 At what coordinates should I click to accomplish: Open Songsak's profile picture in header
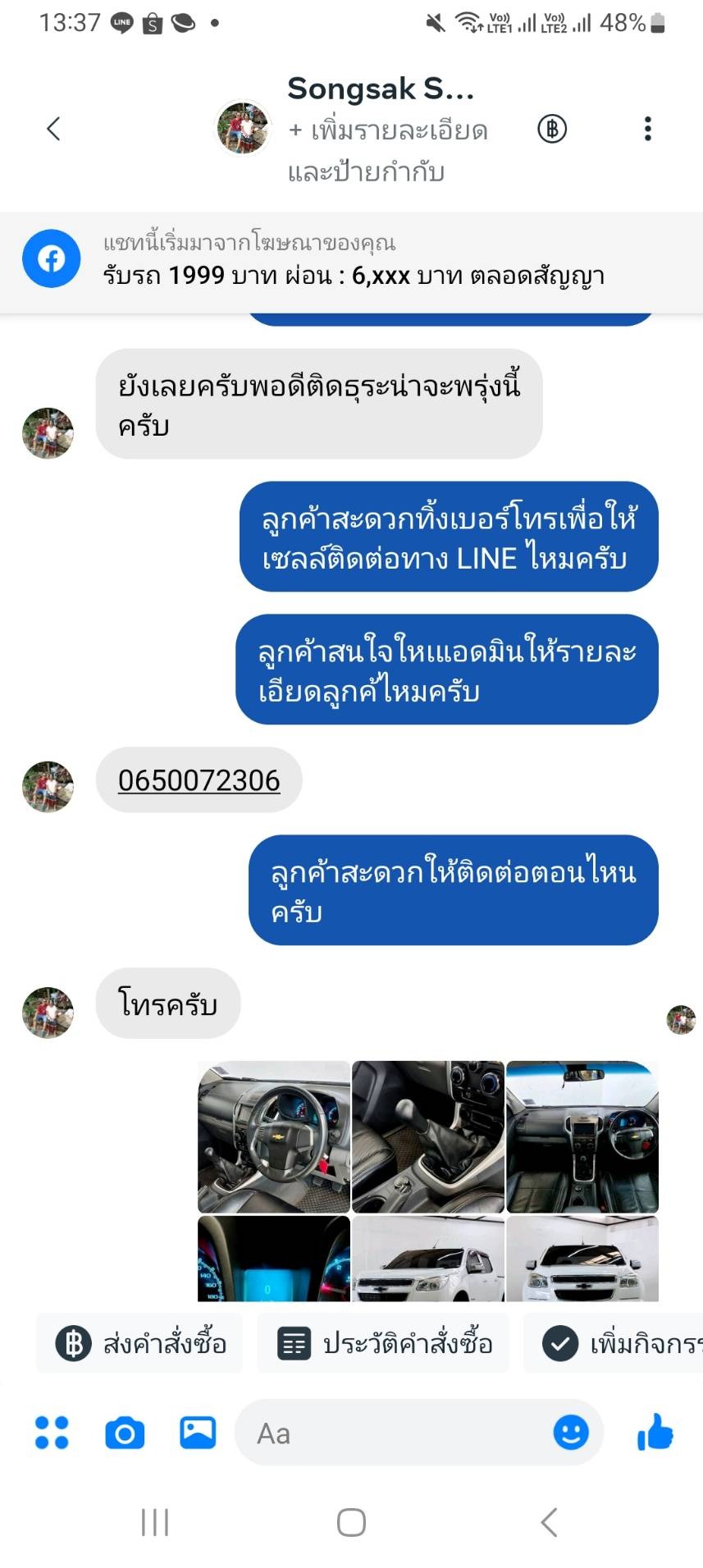click(242, 128)
